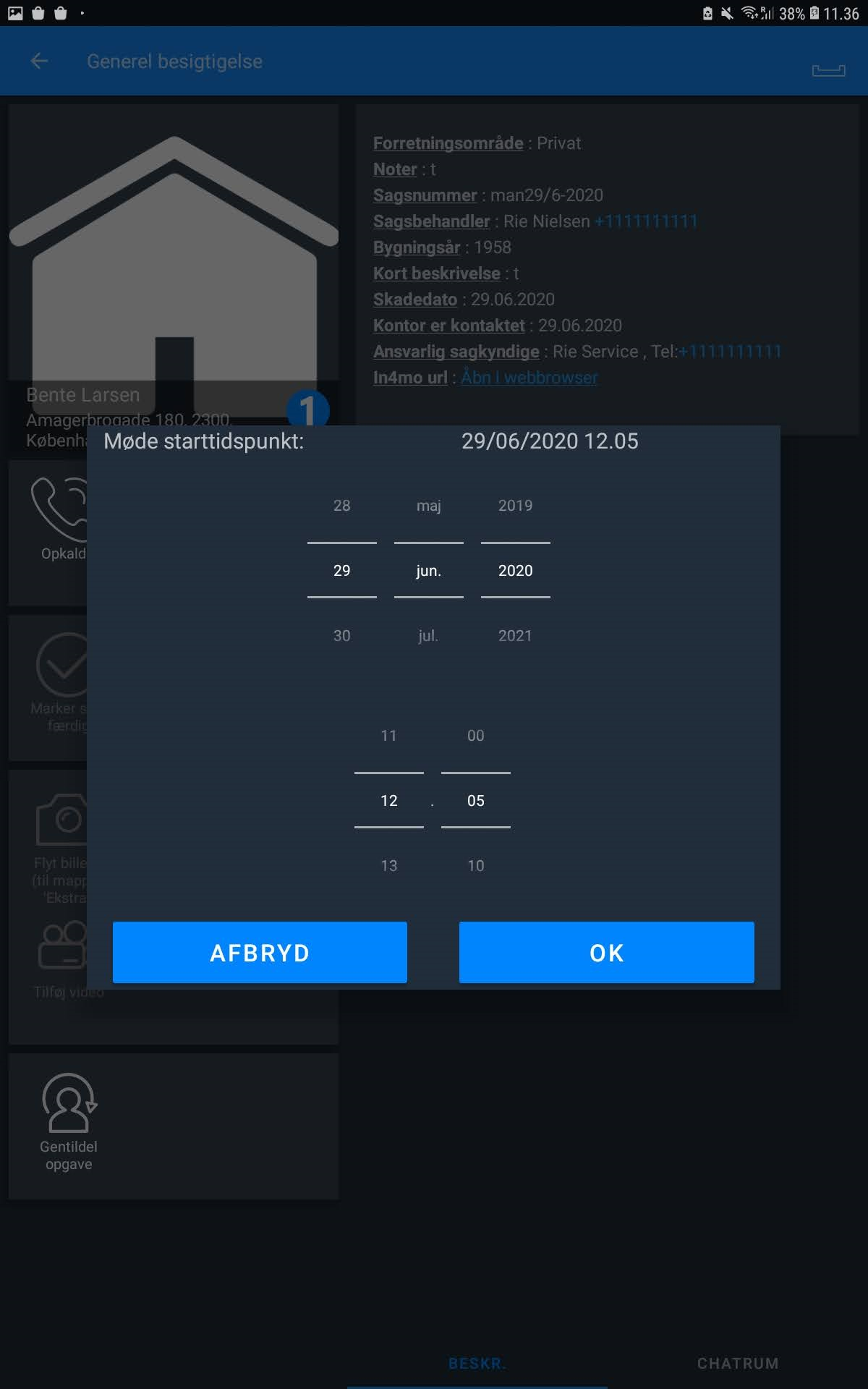
Task: Edit the selected year 2020 field
Action: tap(515, 570)
